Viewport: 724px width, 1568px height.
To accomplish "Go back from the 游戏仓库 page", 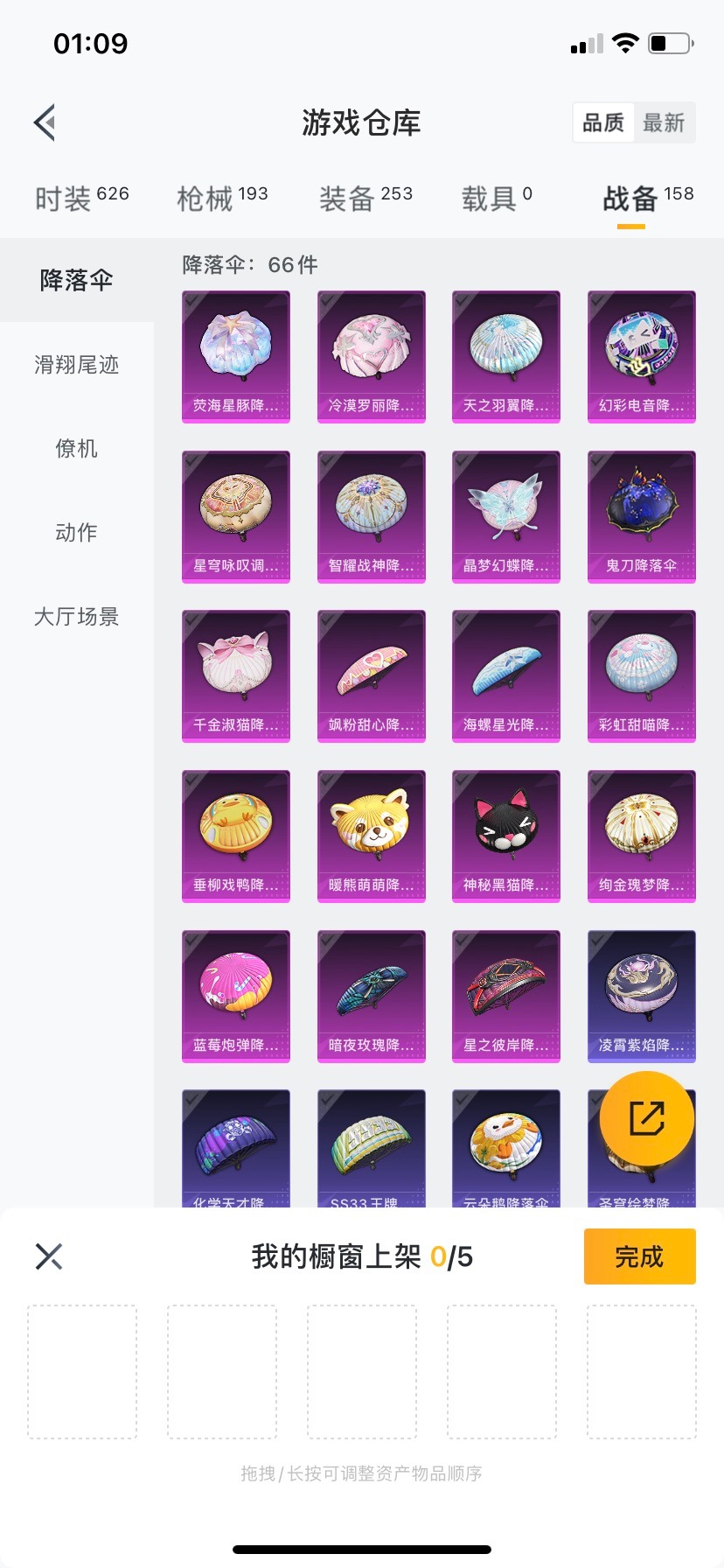I will tap(45, 122).
